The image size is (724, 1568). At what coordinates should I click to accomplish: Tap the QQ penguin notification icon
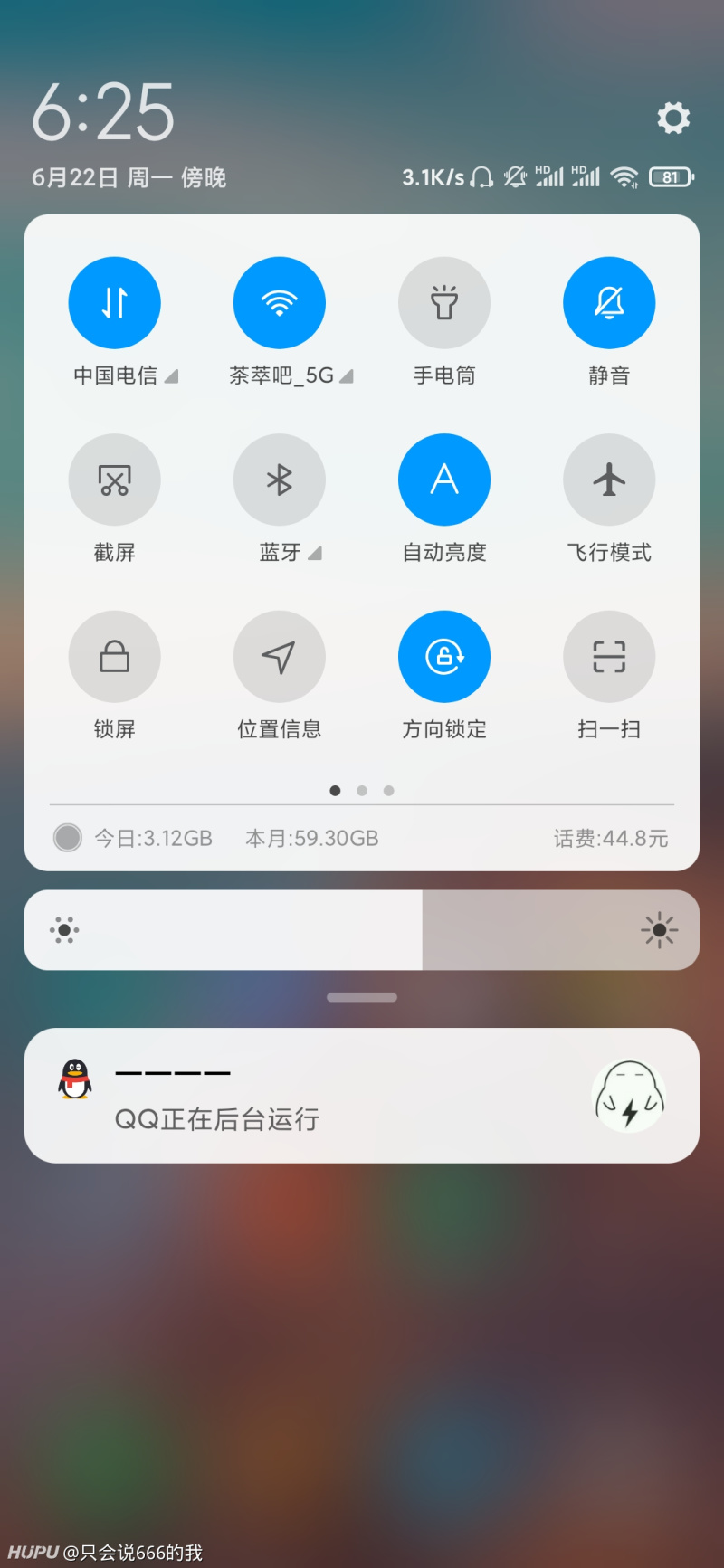[76, 1082]
